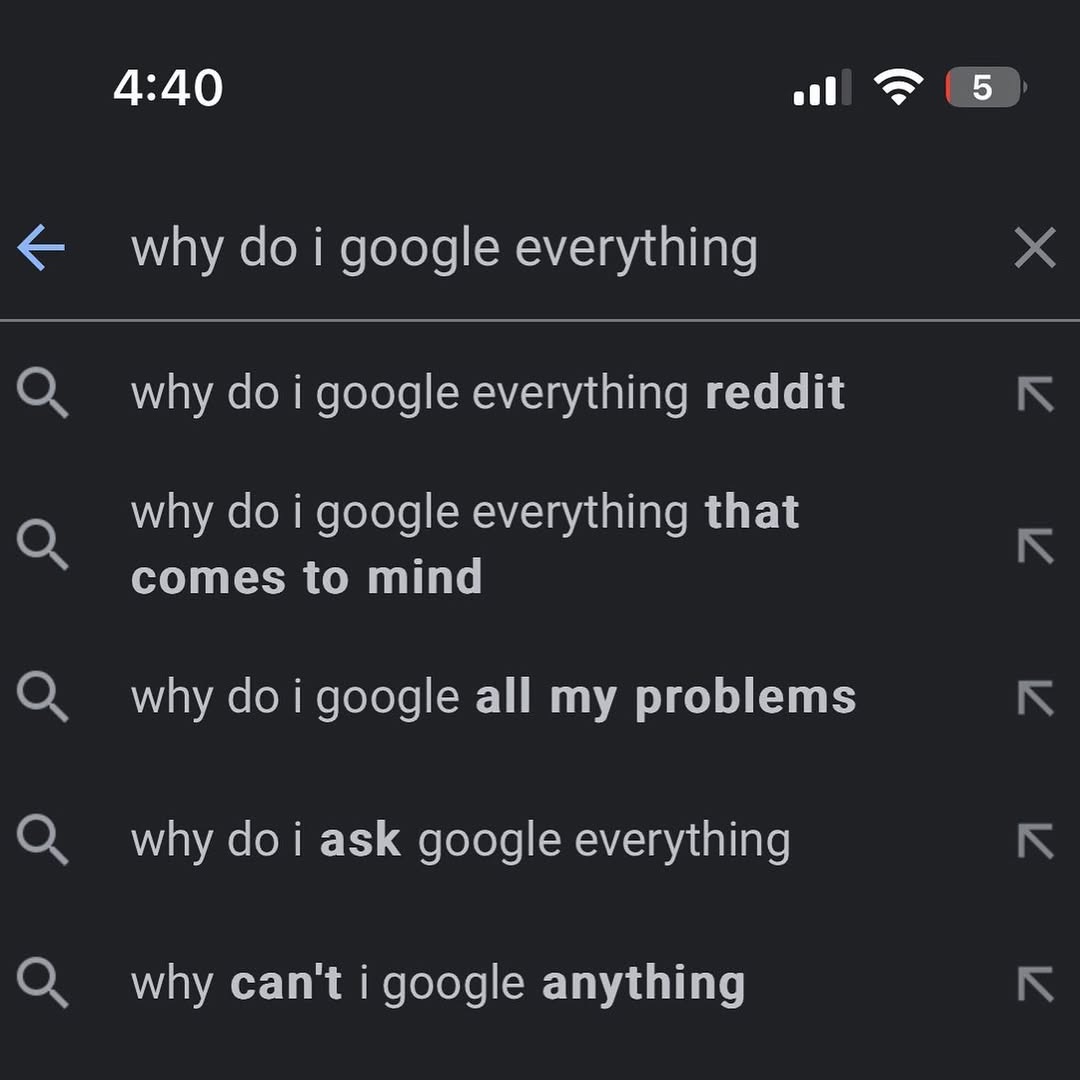Pick suggestion 'why do i ask google everything'

click(x=460, y=840)
